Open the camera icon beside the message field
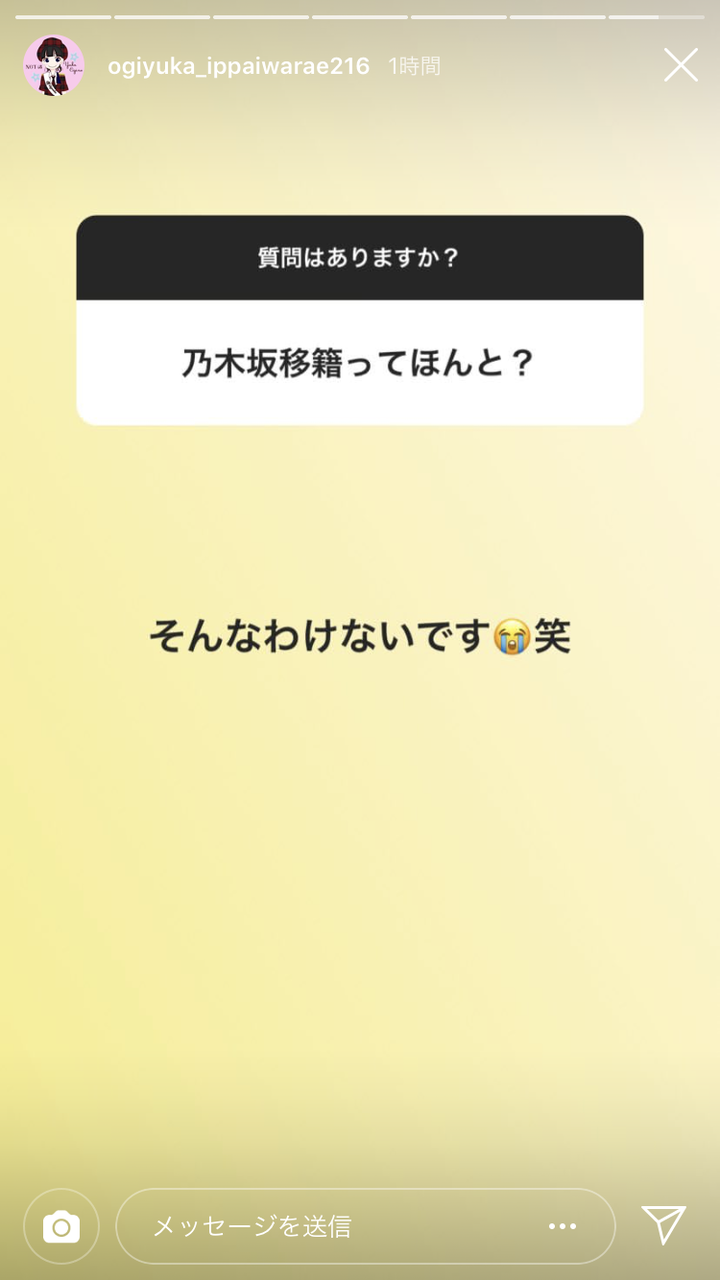The height and width of the screenshot is (1280, 720). click(x=61, y=1226)
